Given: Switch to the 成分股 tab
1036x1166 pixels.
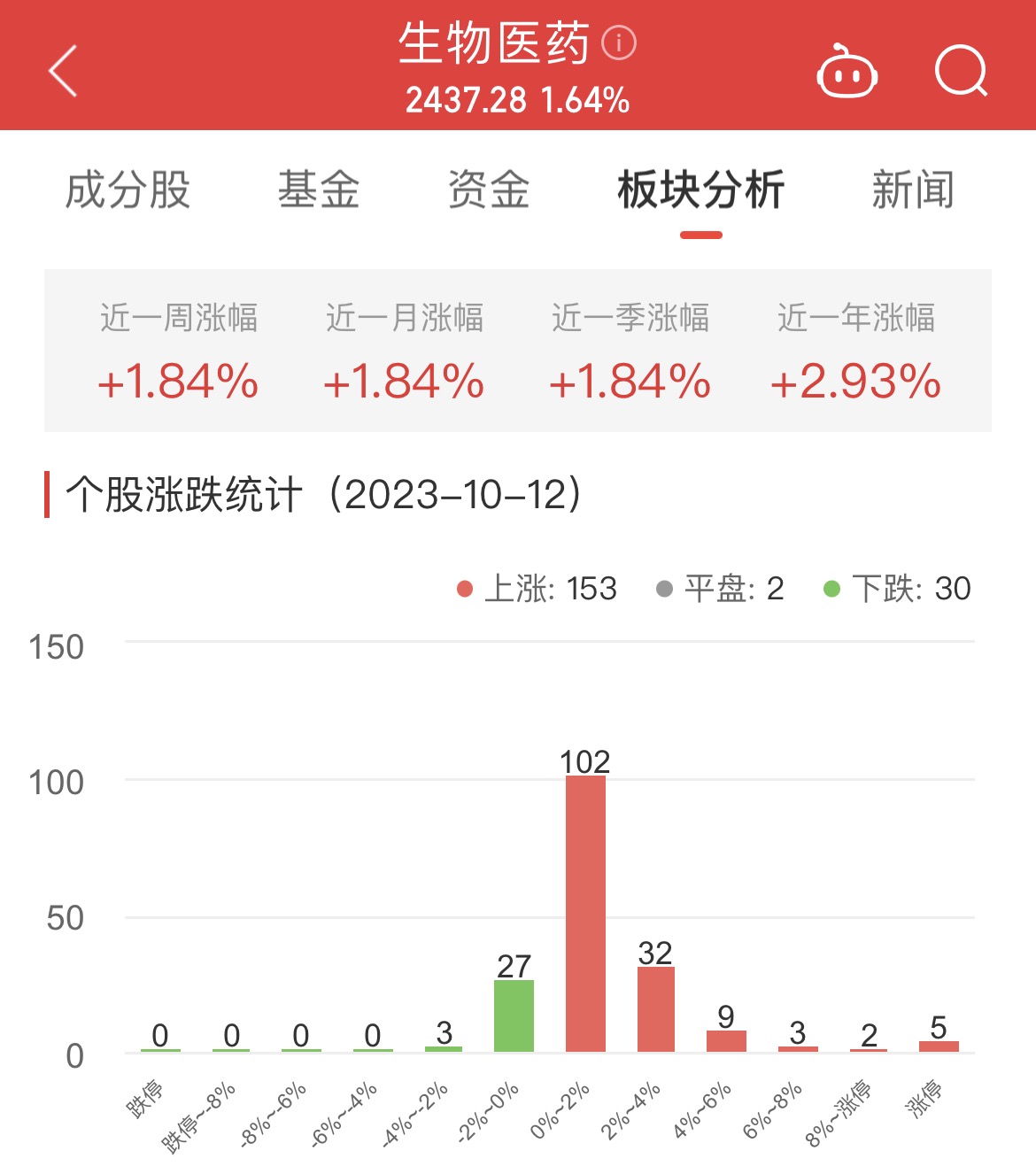Looking at the screenshot, I should tap(128, 190).
